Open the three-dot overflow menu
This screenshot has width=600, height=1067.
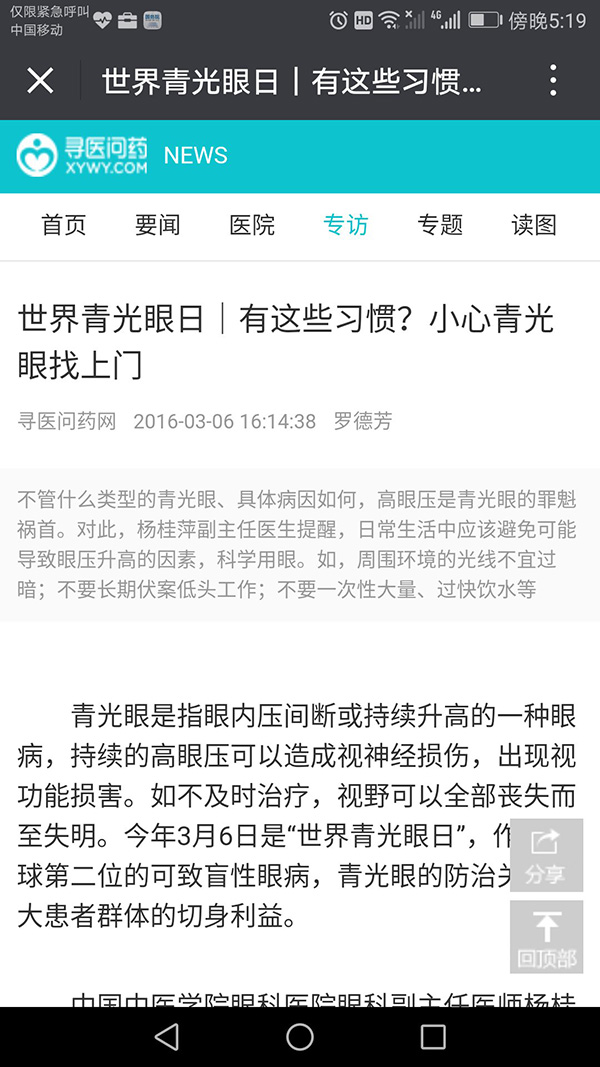(554, 81)
